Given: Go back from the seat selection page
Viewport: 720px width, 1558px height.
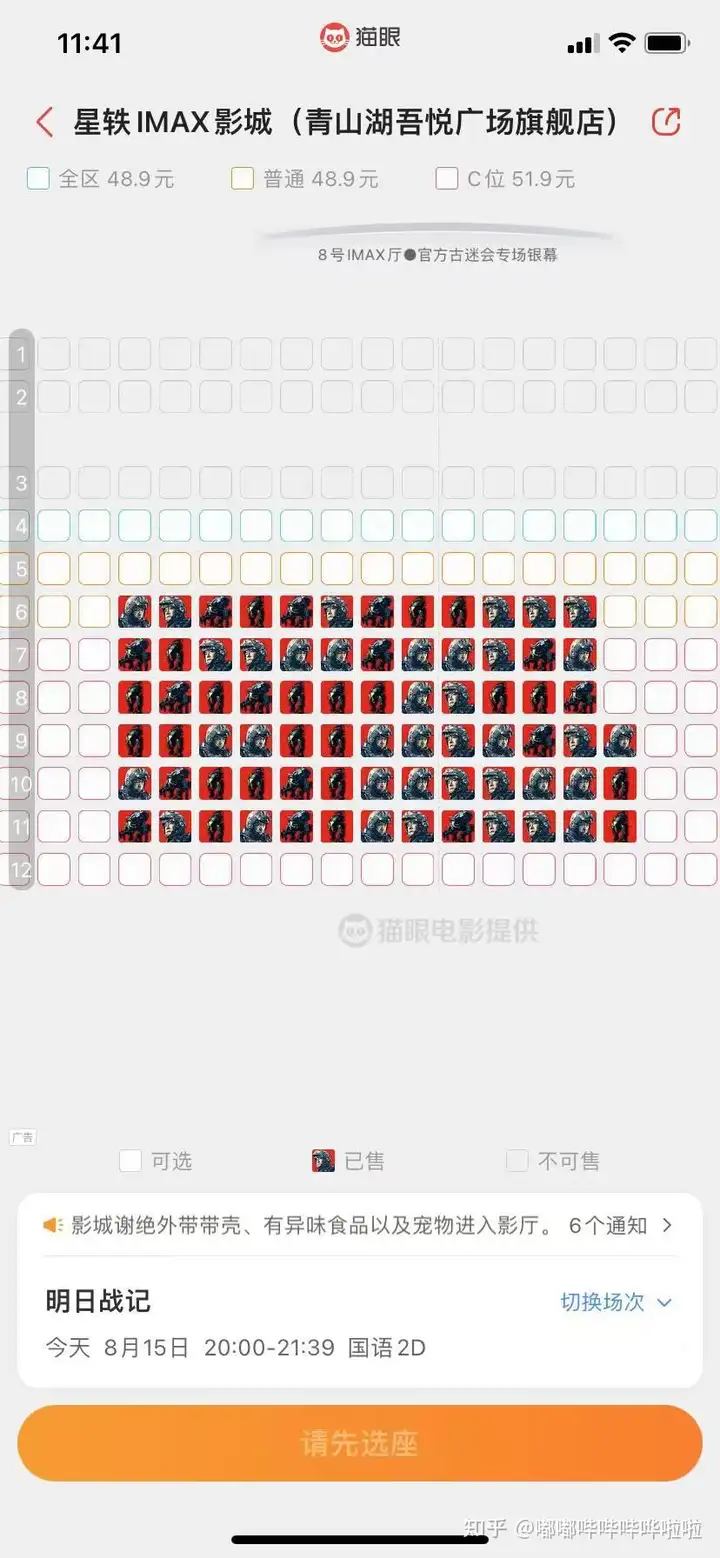Looking at the screenshot, I should click(x=44, y=123).
